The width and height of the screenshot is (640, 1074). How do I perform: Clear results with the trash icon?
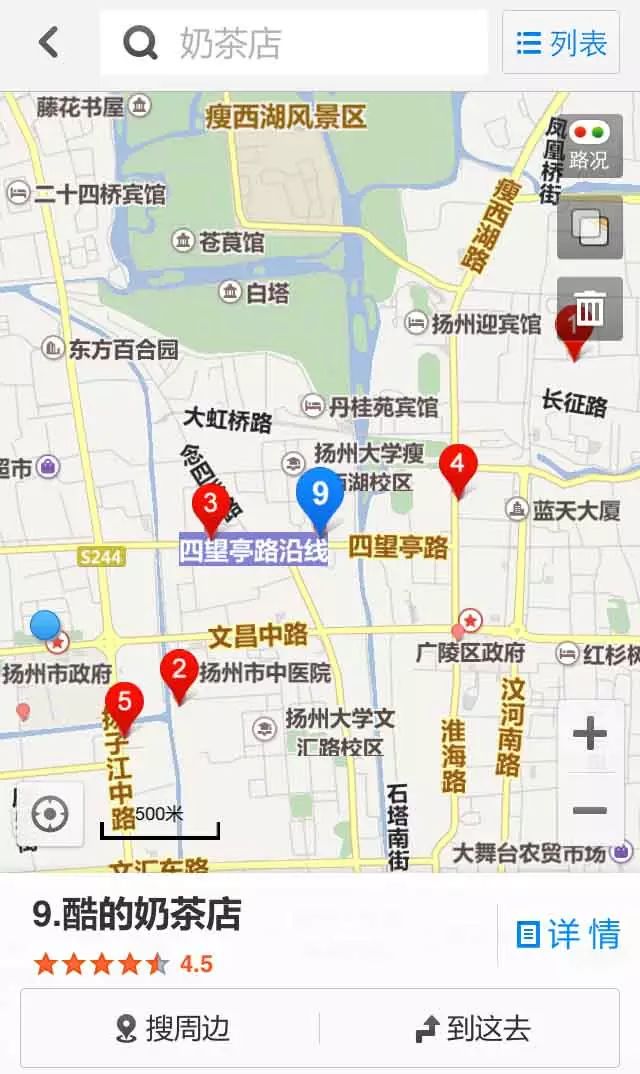(x=589, y=309)
